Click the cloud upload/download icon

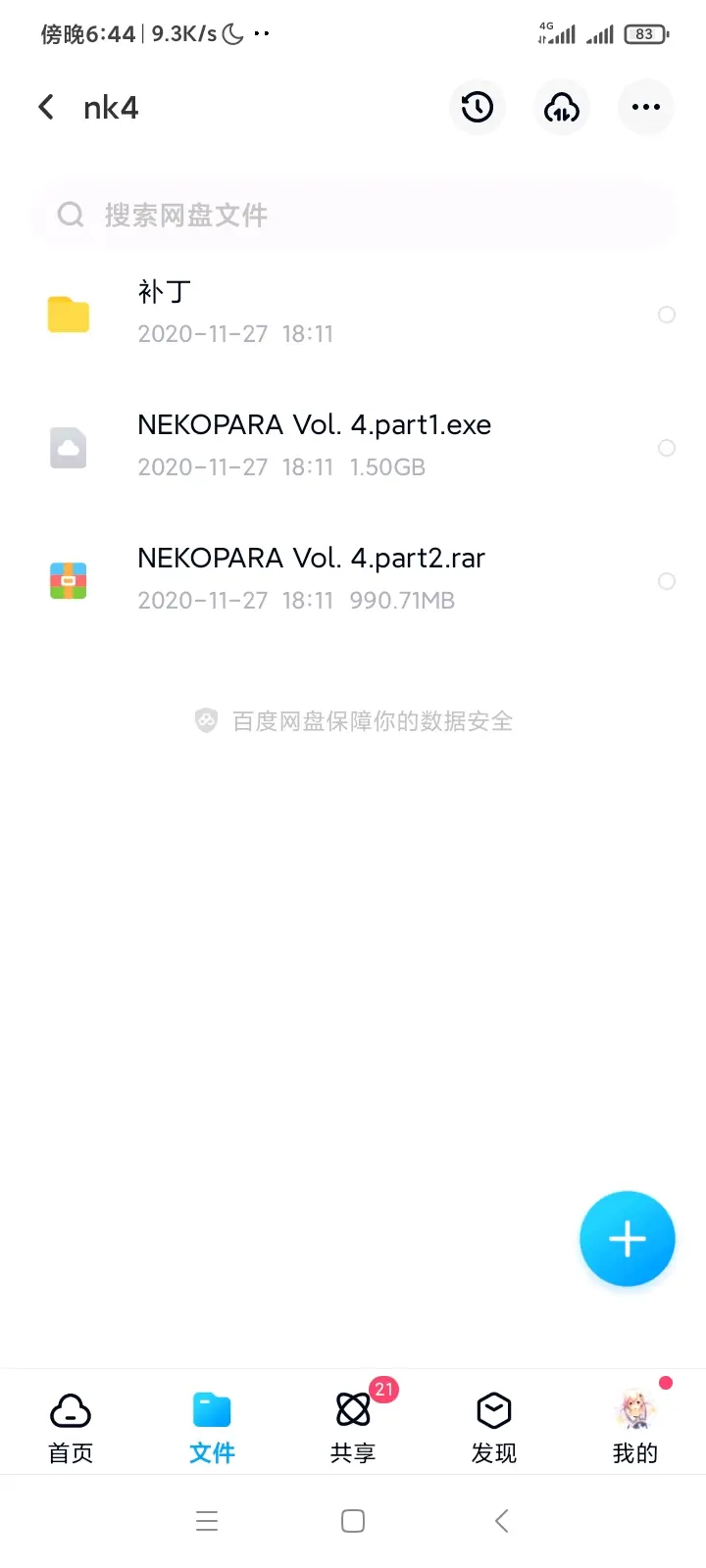561,107
